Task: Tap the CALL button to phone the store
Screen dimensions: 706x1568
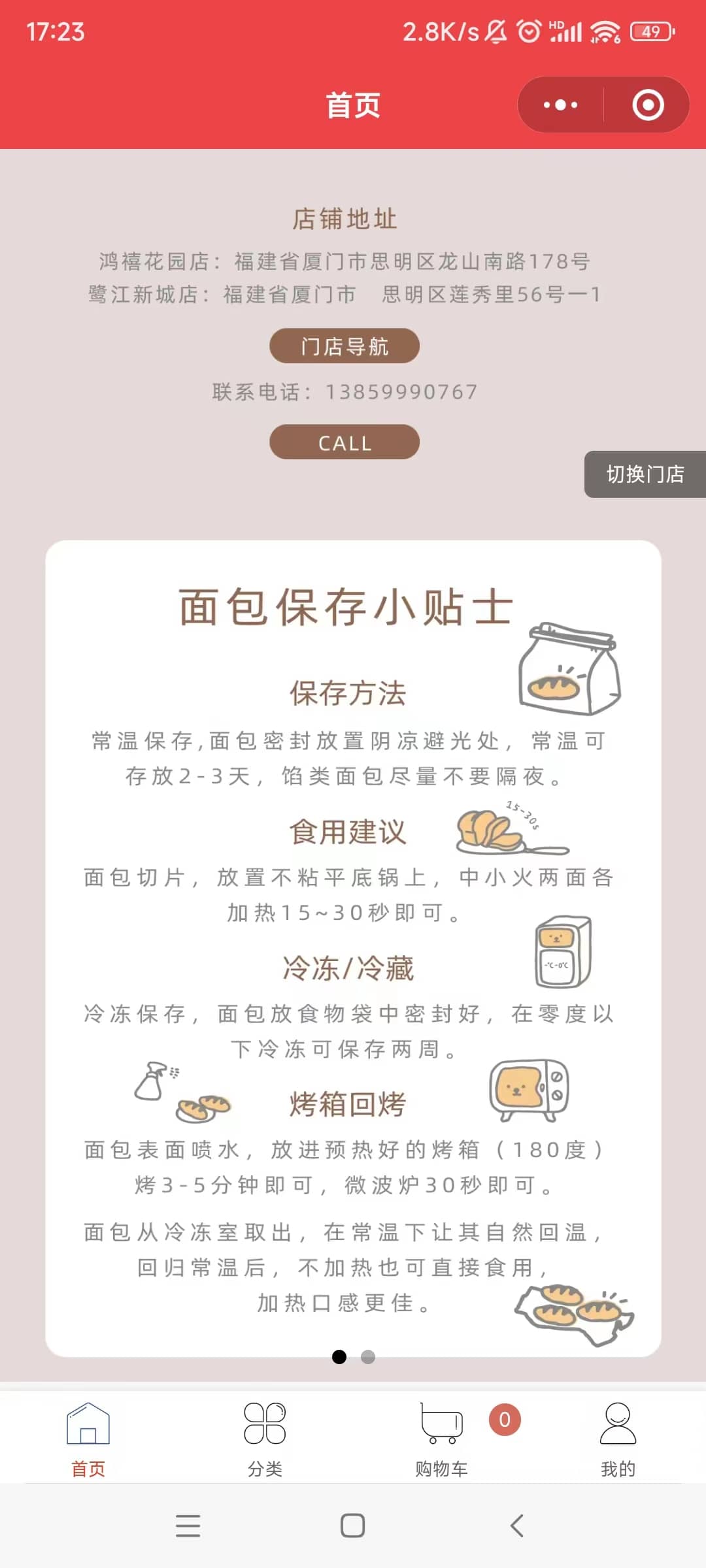Action: pos(345,442)
